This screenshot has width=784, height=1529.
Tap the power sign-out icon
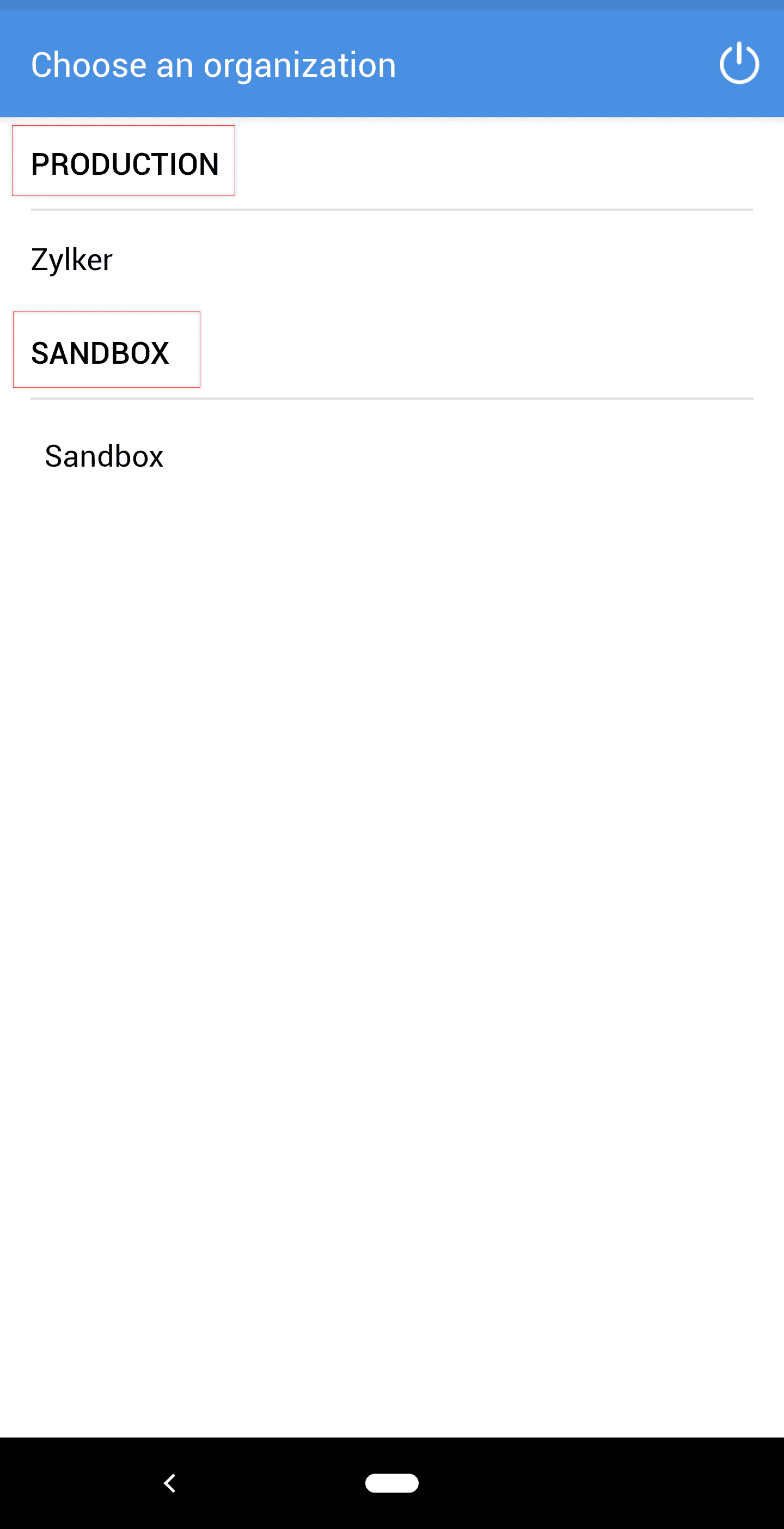738,64
